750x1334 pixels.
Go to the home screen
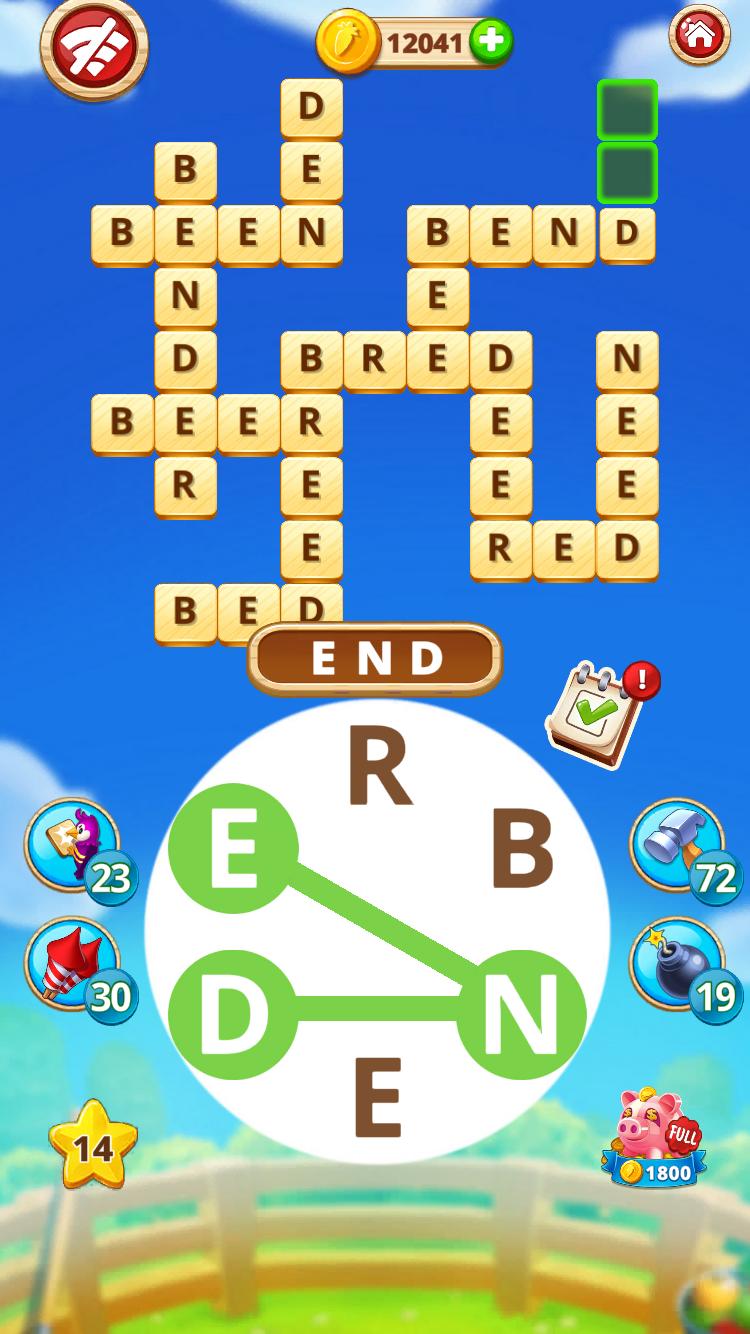click(x=699, y=36)
